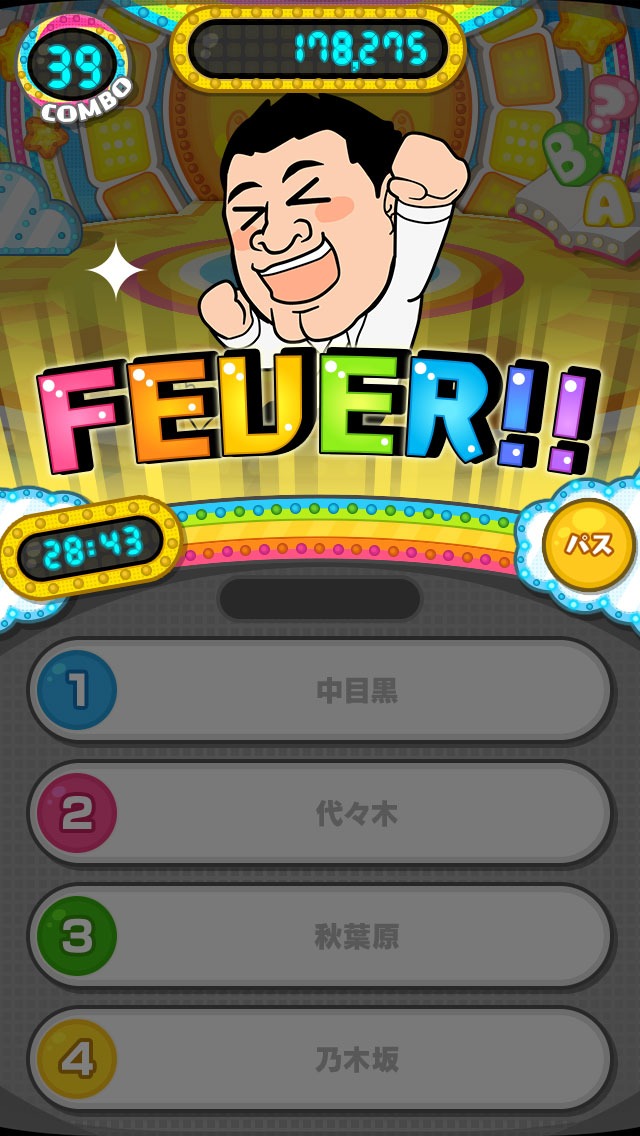Viewport: 640px width, 1136px height.
Task: Pick answer 3 秋葉原
Action: [x=320, y=937]
